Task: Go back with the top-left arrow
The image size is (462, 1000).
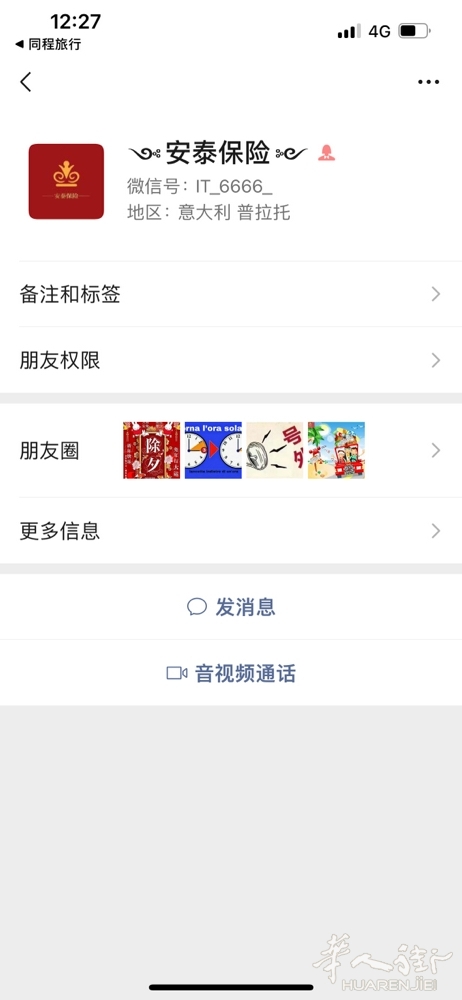Action: pos(26,82)
